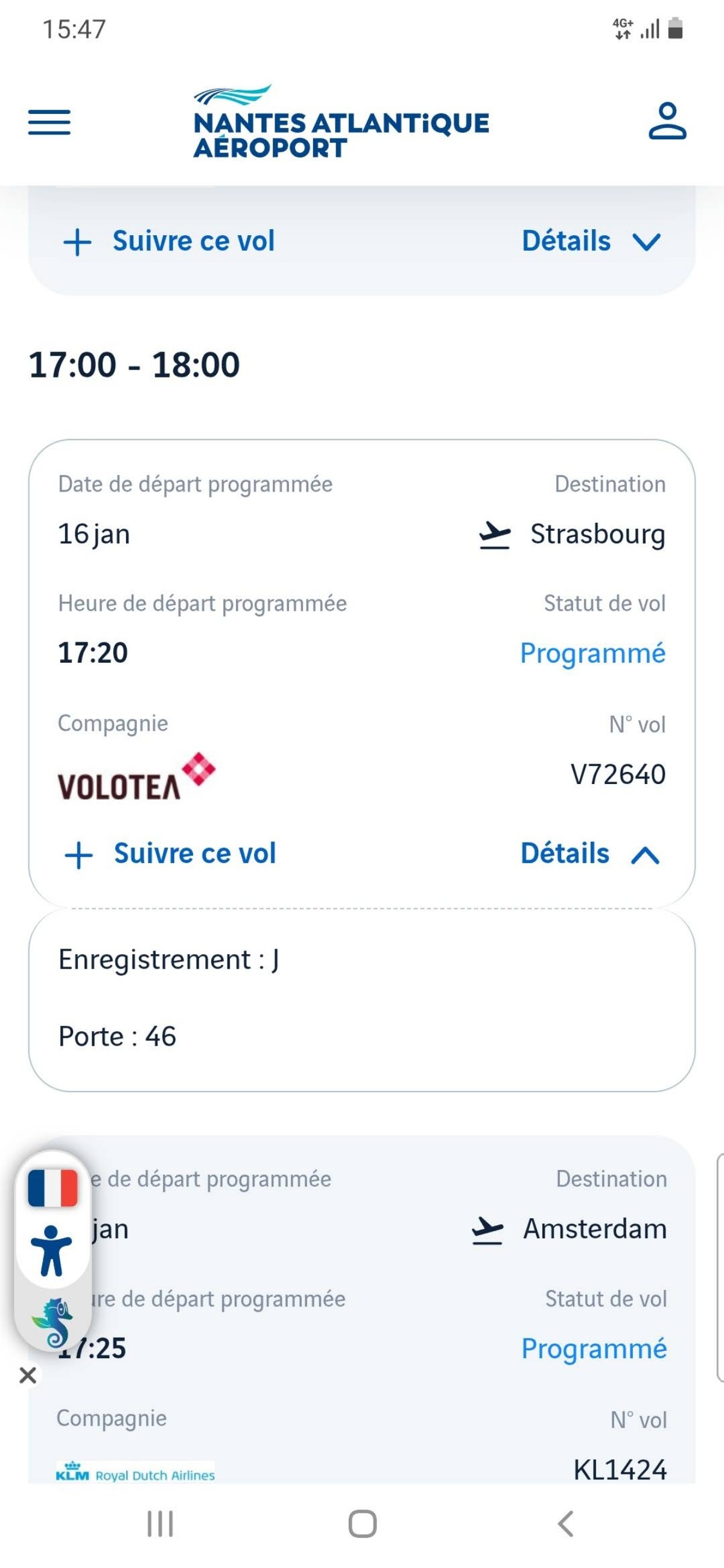Go to Nantes Atlantique homepage via logo
724x1568 pixels.
(x=341, y=122)
